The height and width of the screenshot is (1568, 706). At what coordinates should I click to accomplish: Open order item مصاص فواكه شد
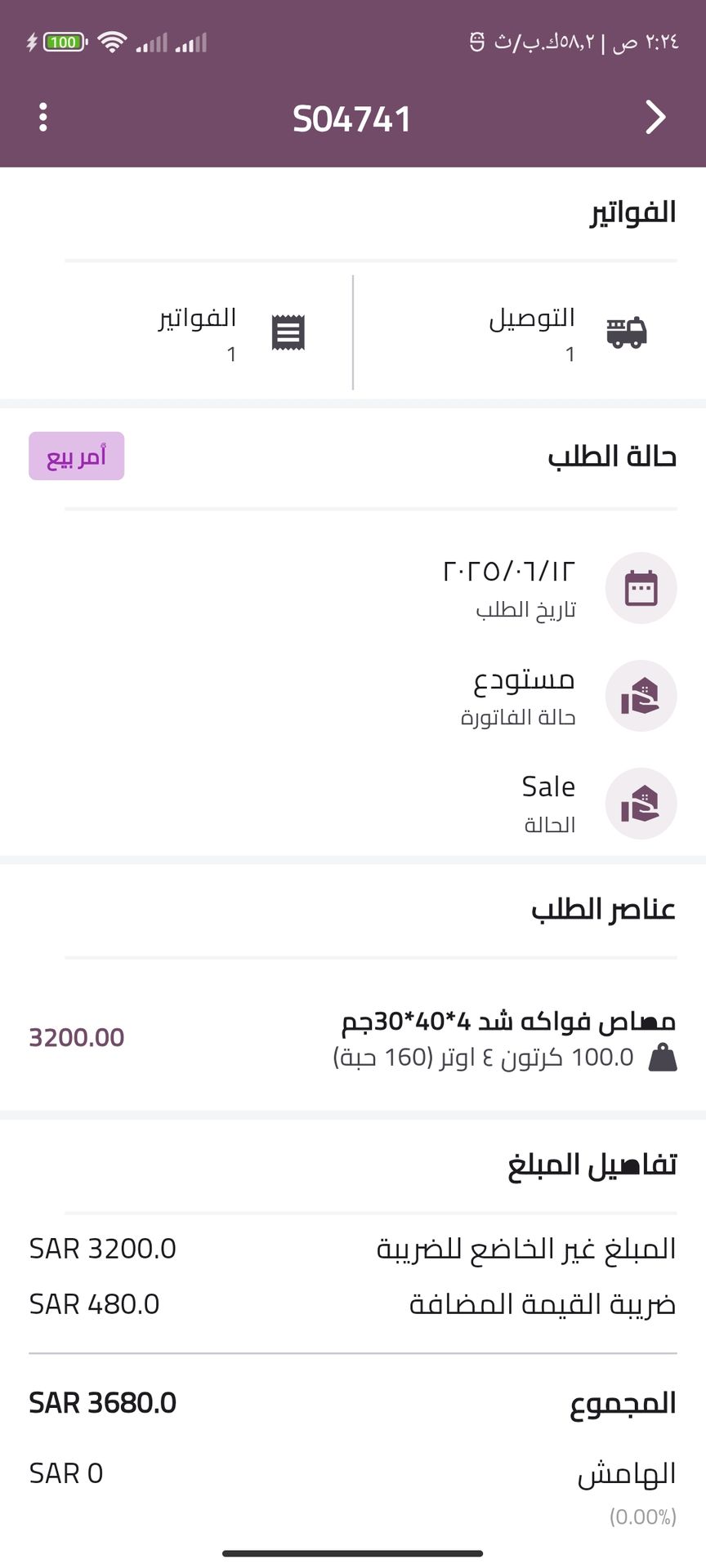(x=507, y=1037)
